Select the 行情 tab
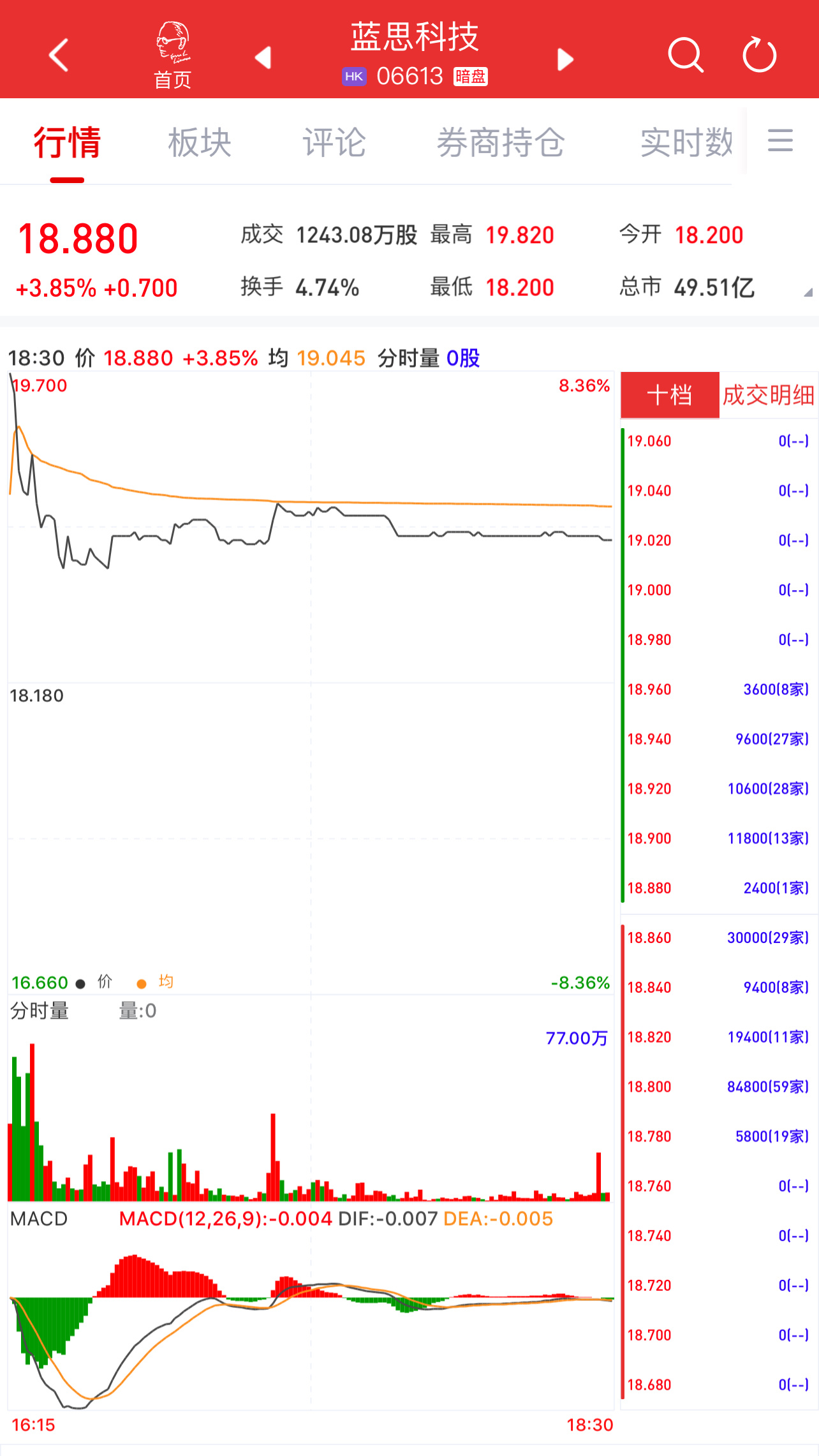The image size is (819, 1456). (67, 142)
